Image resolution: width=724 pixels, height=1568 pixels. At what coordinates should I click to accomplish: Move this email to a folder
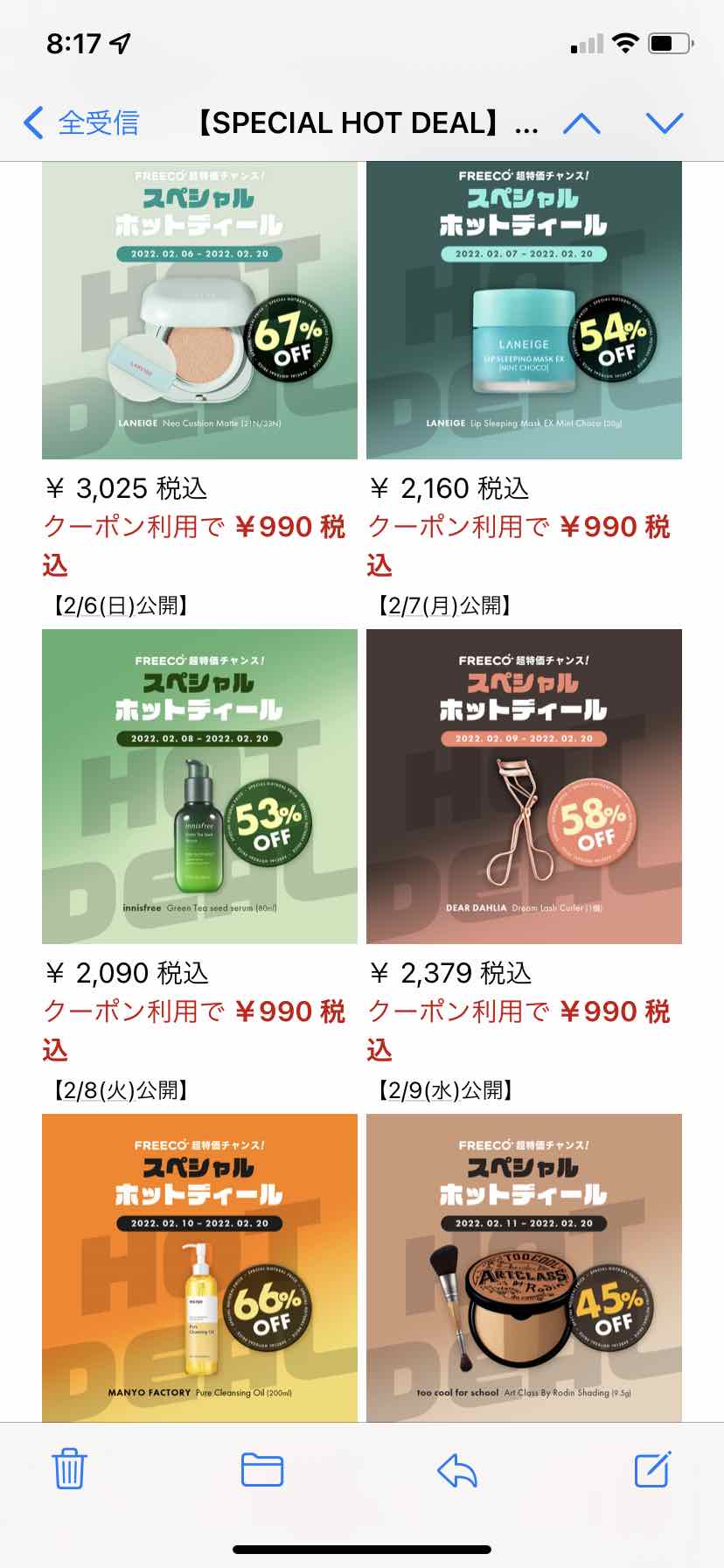coord(262,1469)
